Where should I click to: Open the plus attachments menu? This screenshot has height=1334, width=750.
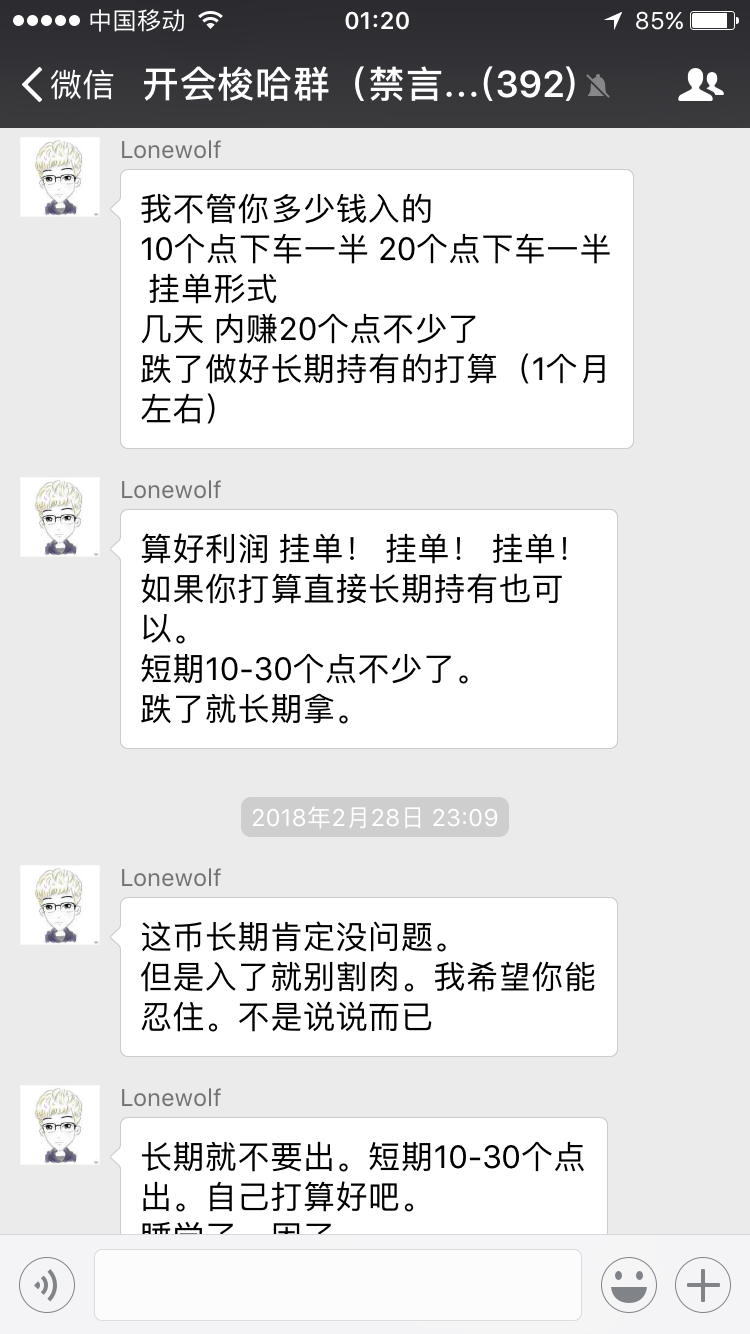click(703, 1285)
